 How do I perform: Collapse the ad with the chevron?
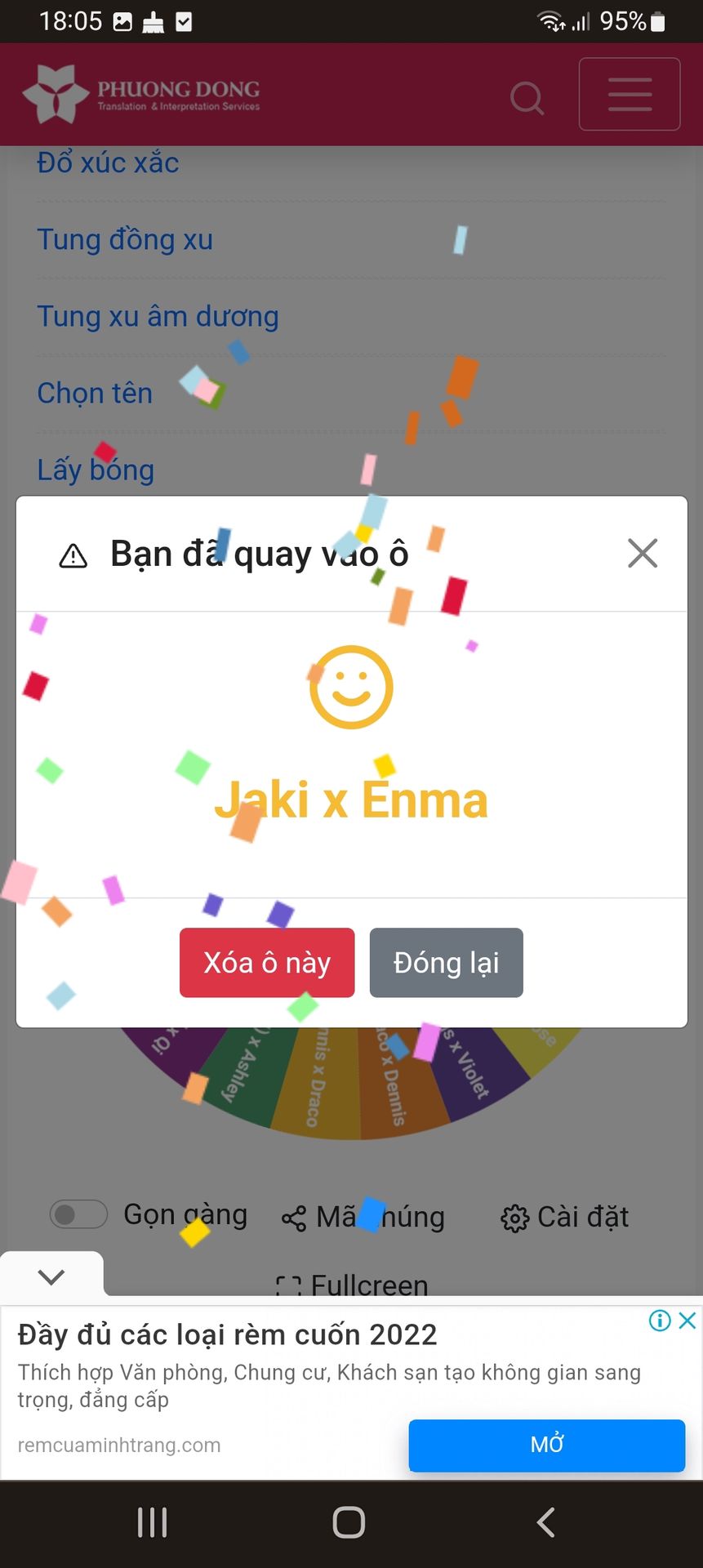click(x=51, y=1276)
